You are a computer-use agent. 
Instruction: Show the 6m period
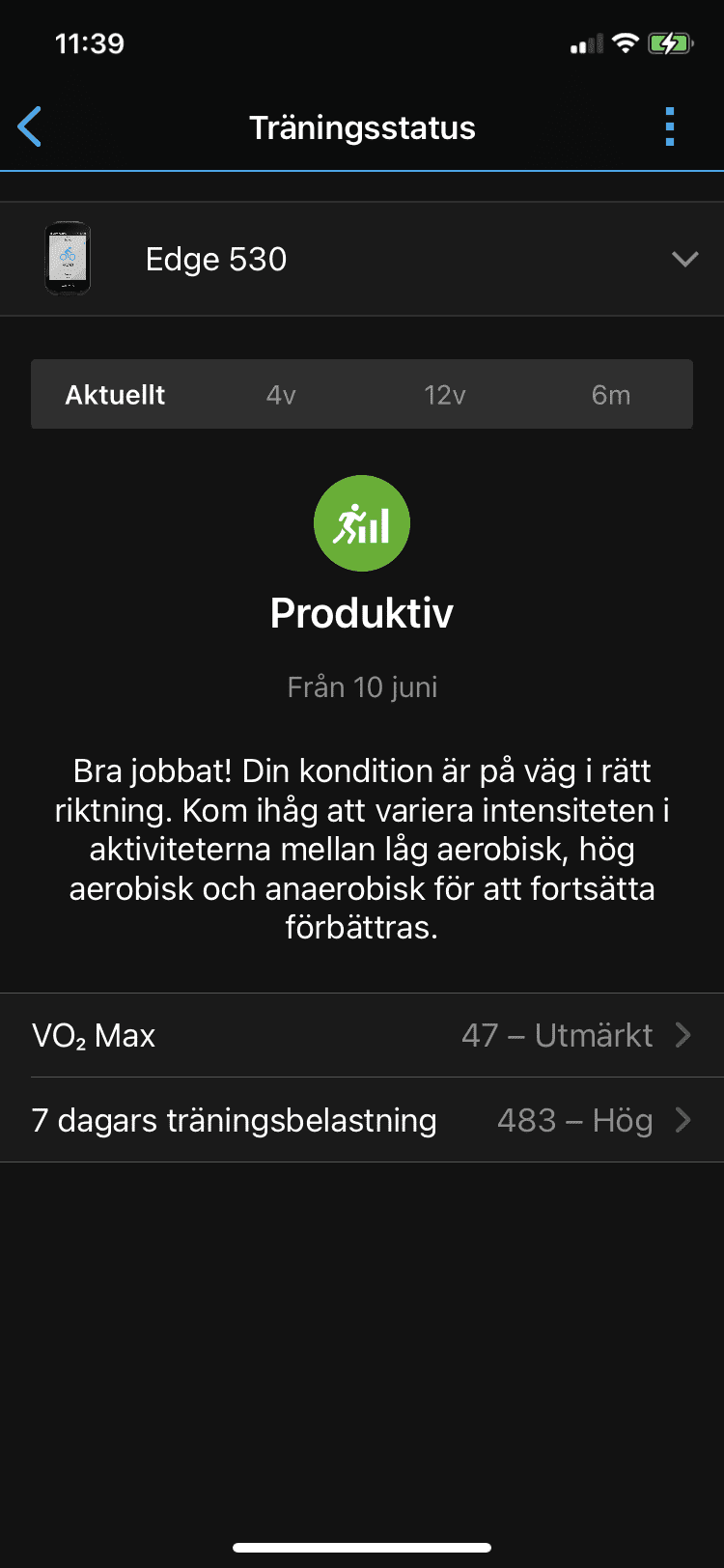[x=610, y=395]
